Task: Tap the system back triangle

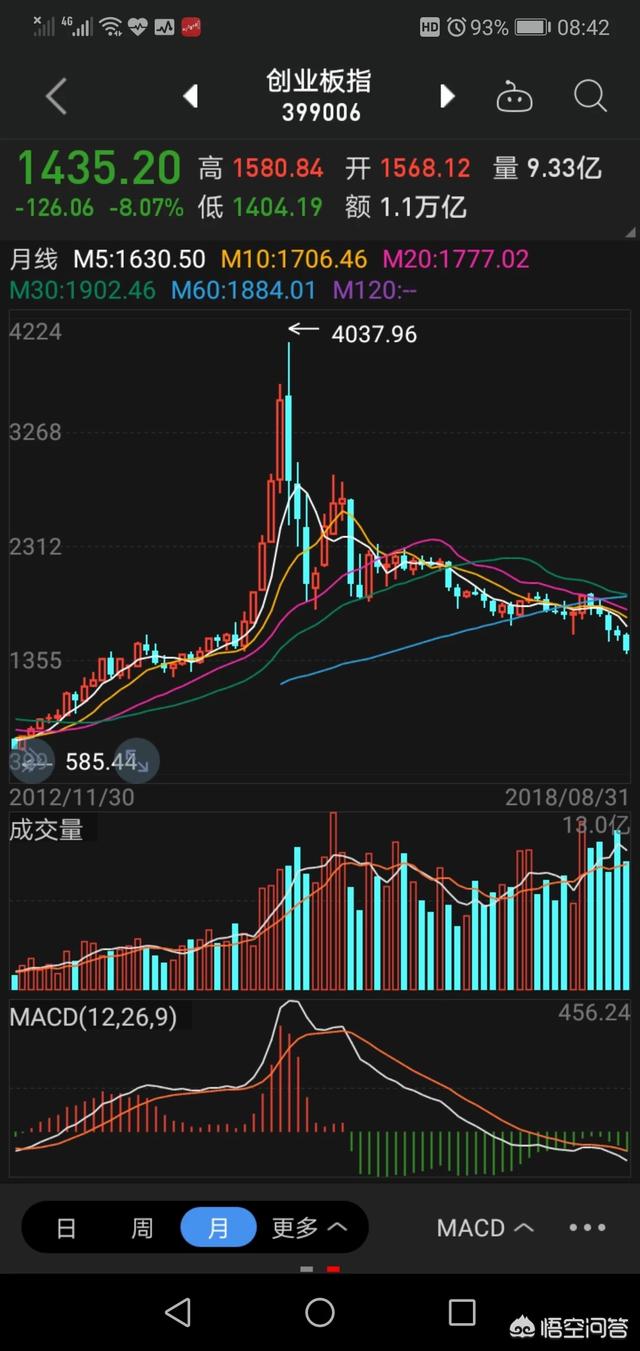Action: click(x=178, y=1312)
